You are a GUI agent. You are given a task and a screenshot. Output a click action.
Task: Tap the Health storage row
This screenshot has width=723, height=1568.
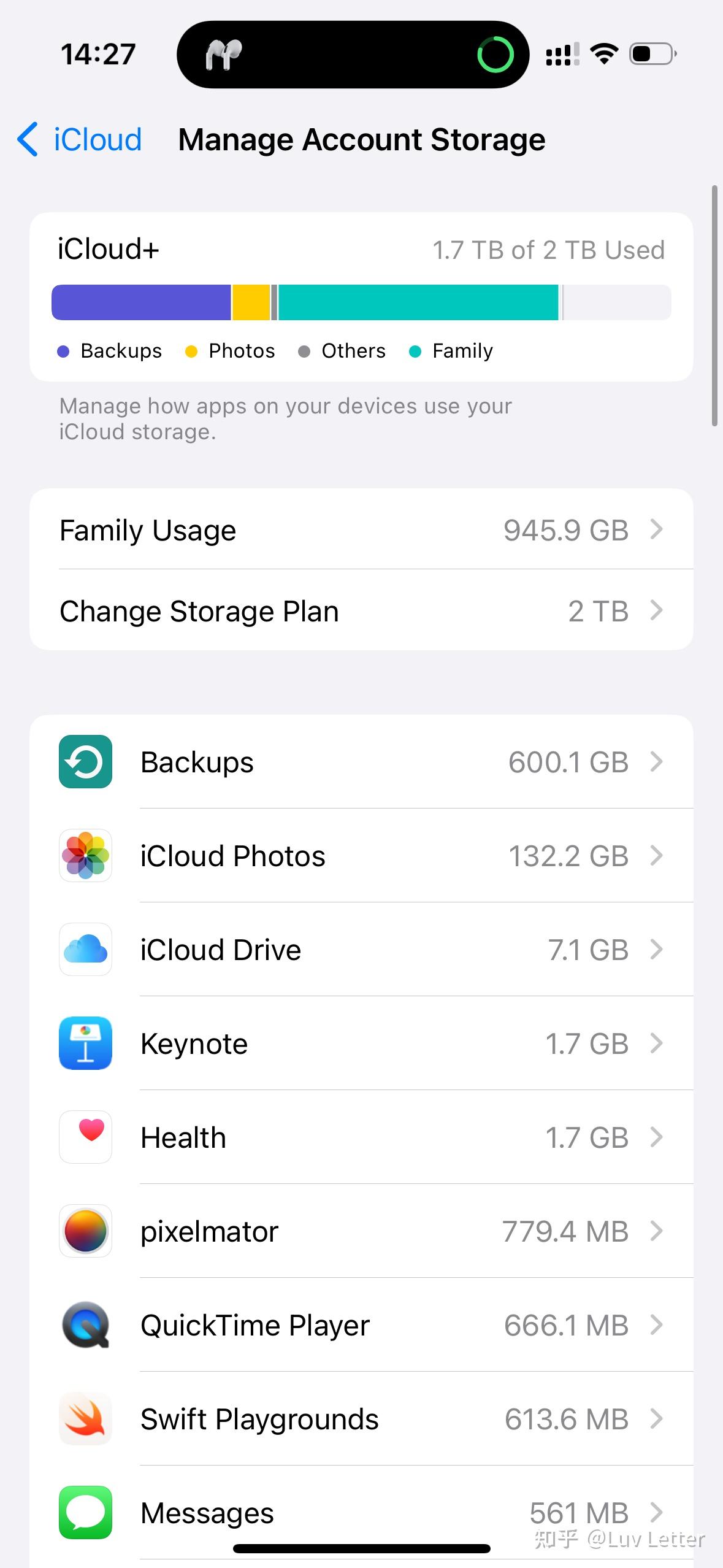pos(361,1137)
